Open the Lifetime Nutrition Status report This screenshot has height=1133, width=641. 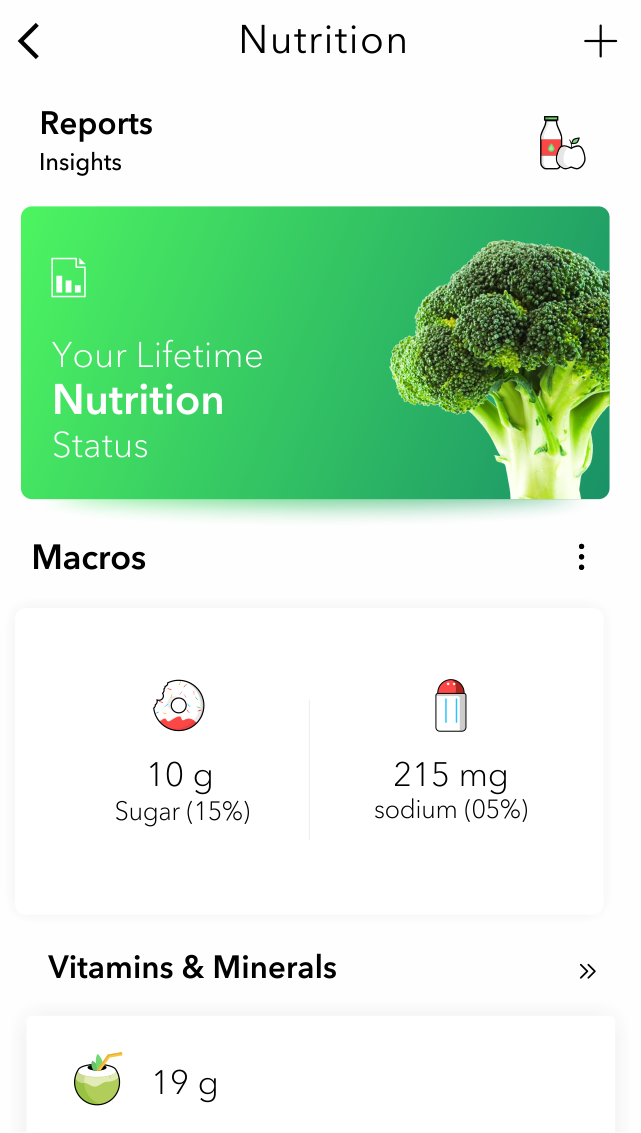tap(315, 352)
